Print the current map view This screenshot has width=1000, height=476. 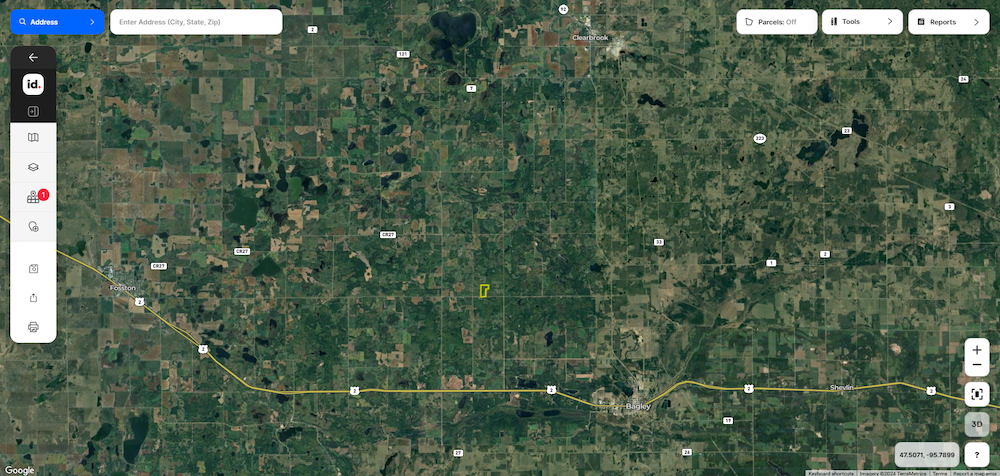click(33, 326)
